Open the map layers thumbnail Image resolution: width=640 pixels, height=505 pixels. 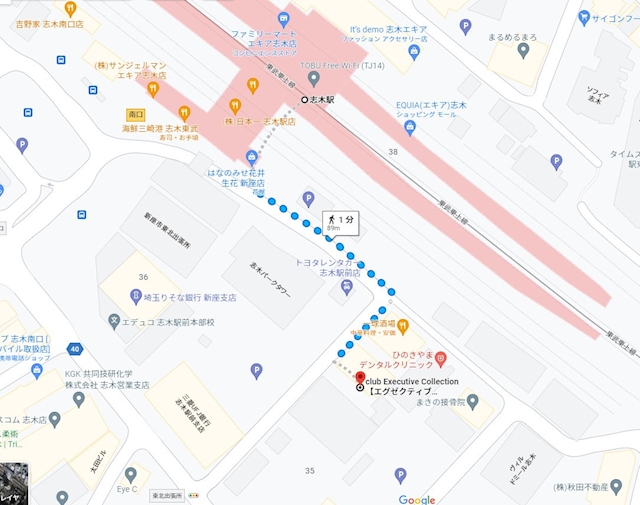14,484
